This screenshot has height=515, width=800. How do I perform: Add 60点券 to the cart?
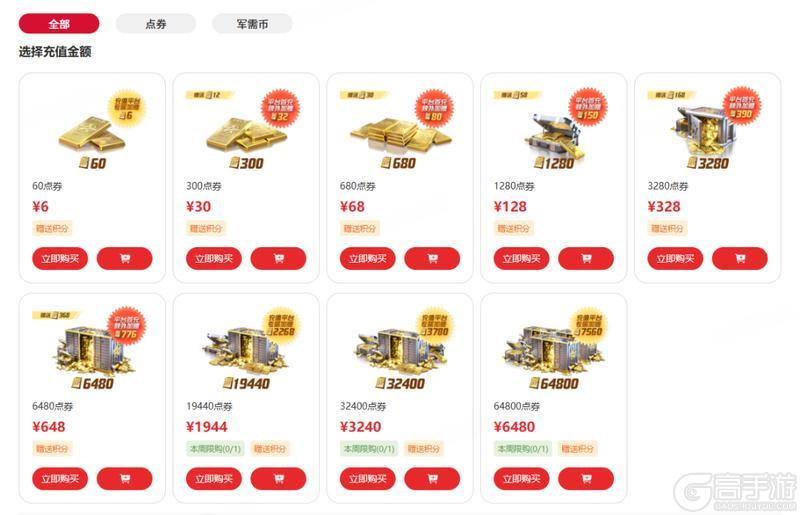(x=124, y=258)
